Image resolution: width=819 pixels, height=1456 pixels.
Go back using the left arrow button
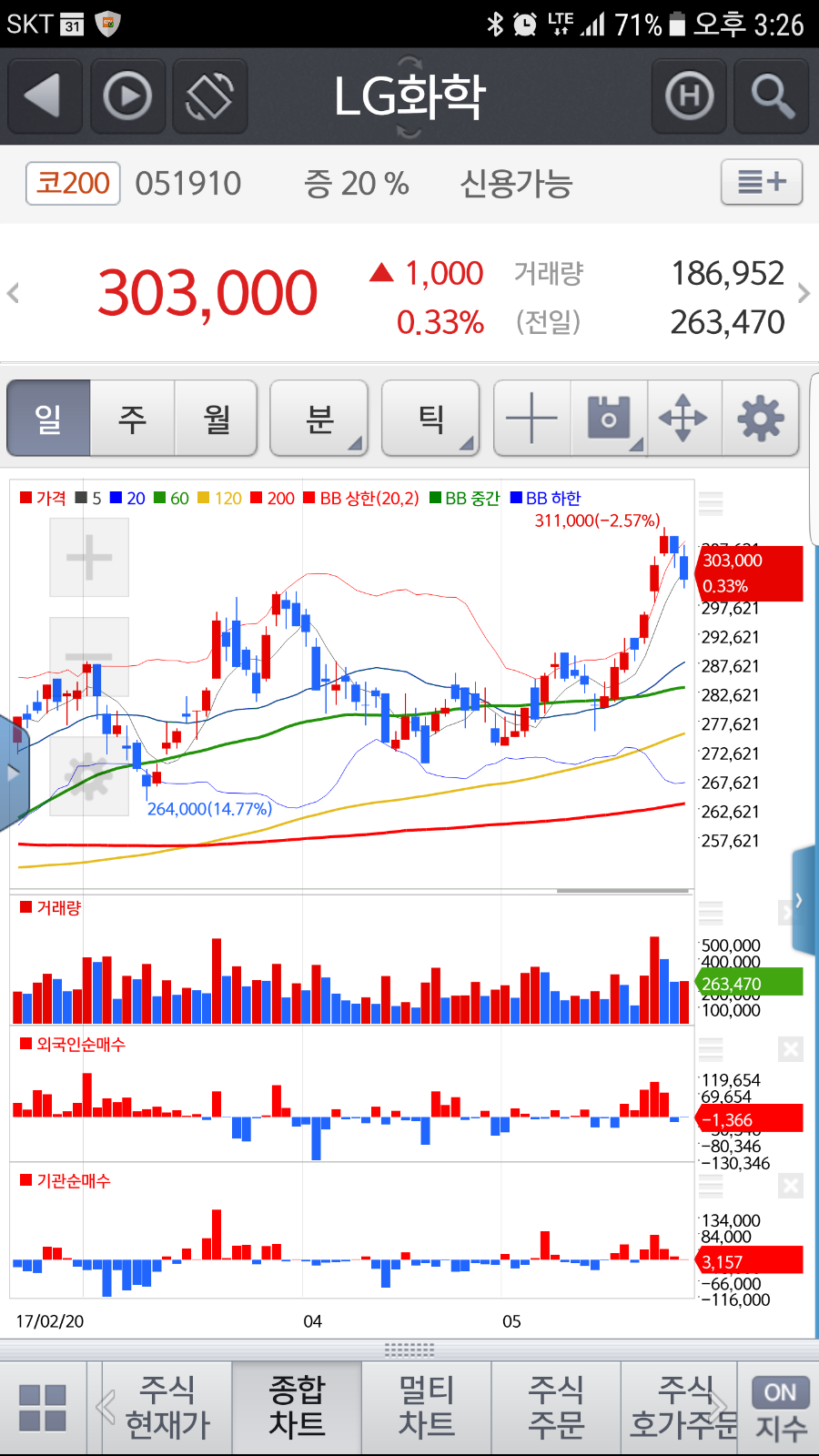pyautogui.click(x=45, y=96)
